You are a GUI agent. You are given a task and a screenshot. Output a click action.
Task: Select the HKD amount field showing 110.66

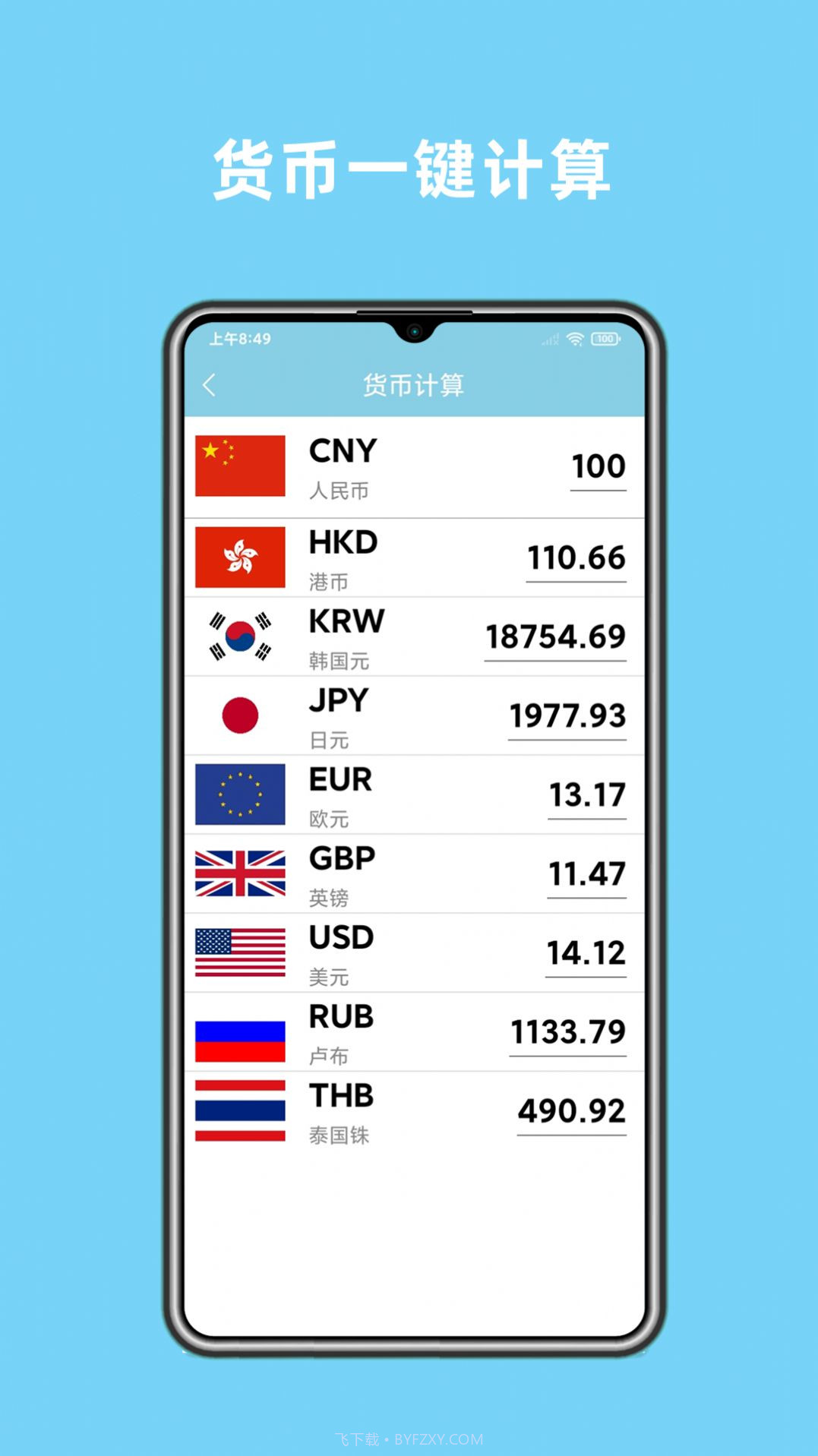click(x=576, y=560)
